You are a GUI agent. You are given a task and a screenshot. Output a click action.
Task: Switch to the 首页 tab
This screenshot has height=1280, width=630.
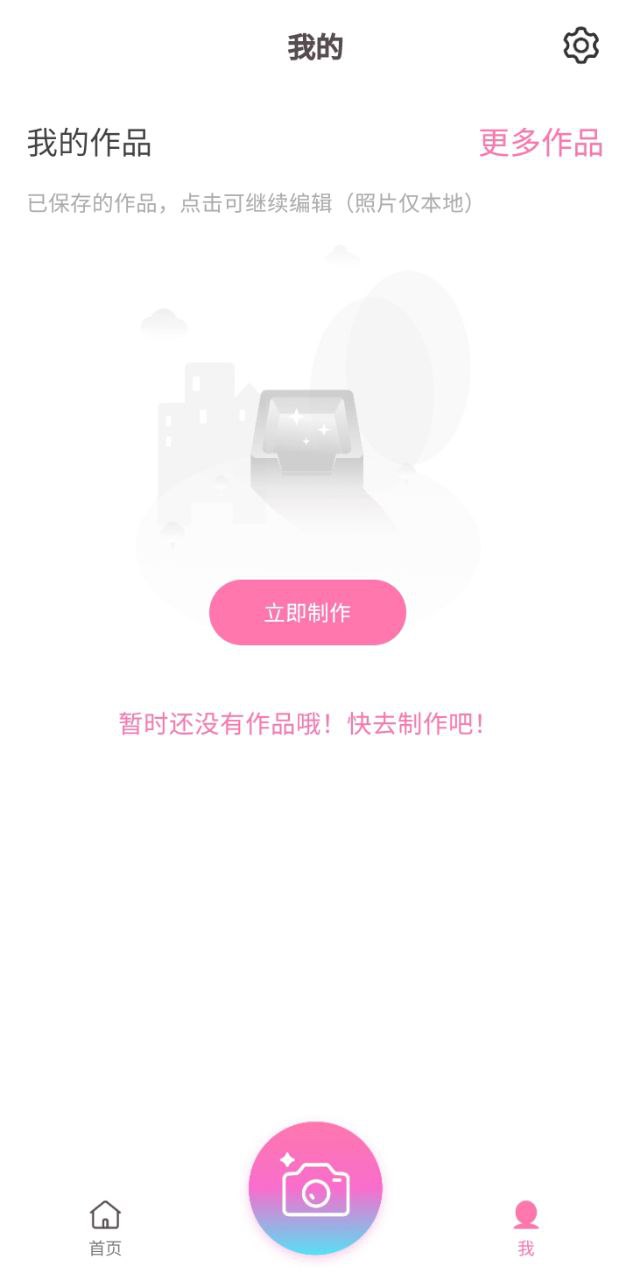105,1228
